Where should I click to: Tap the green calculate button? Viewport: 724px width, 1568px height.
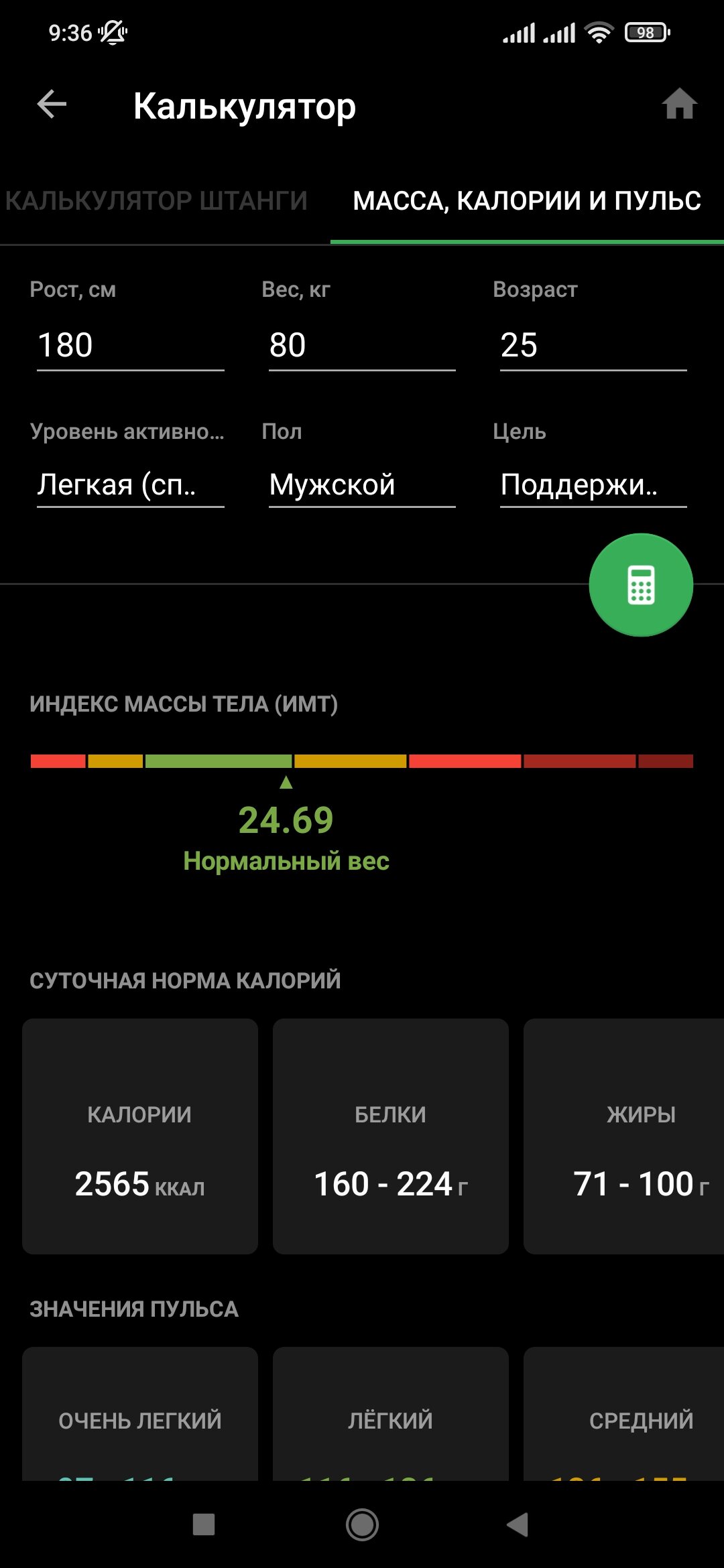pyautogui.click(x=641, y=585)
